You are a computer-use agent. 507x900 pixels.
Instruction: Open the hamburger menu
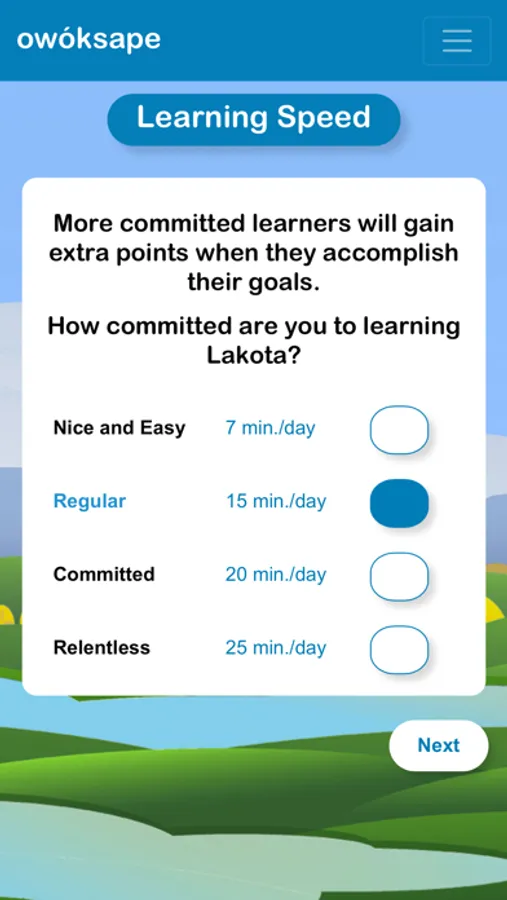tap(457, 41)
